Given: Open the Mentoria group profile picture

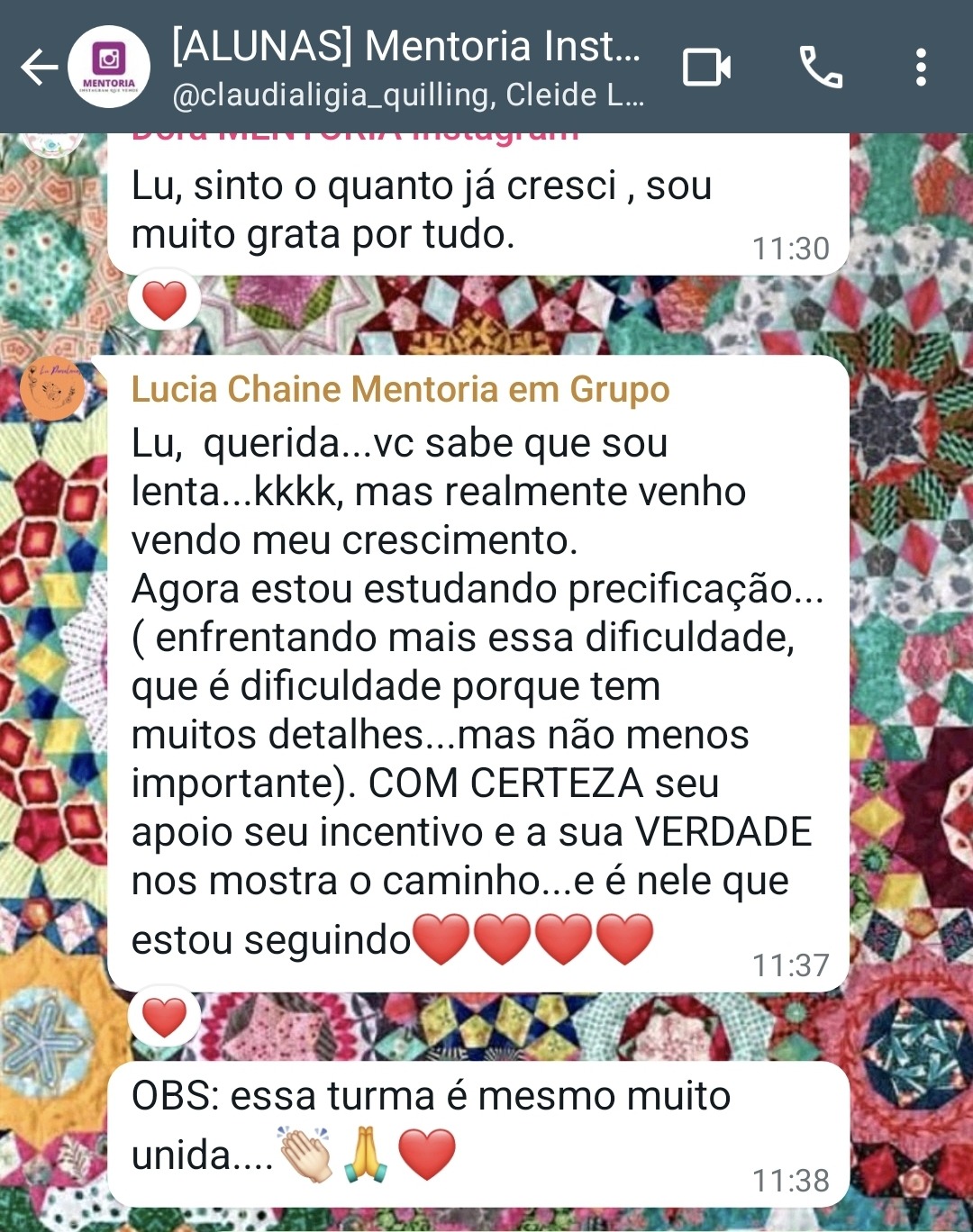Looking at the screenshot, I should coord(109,67).
